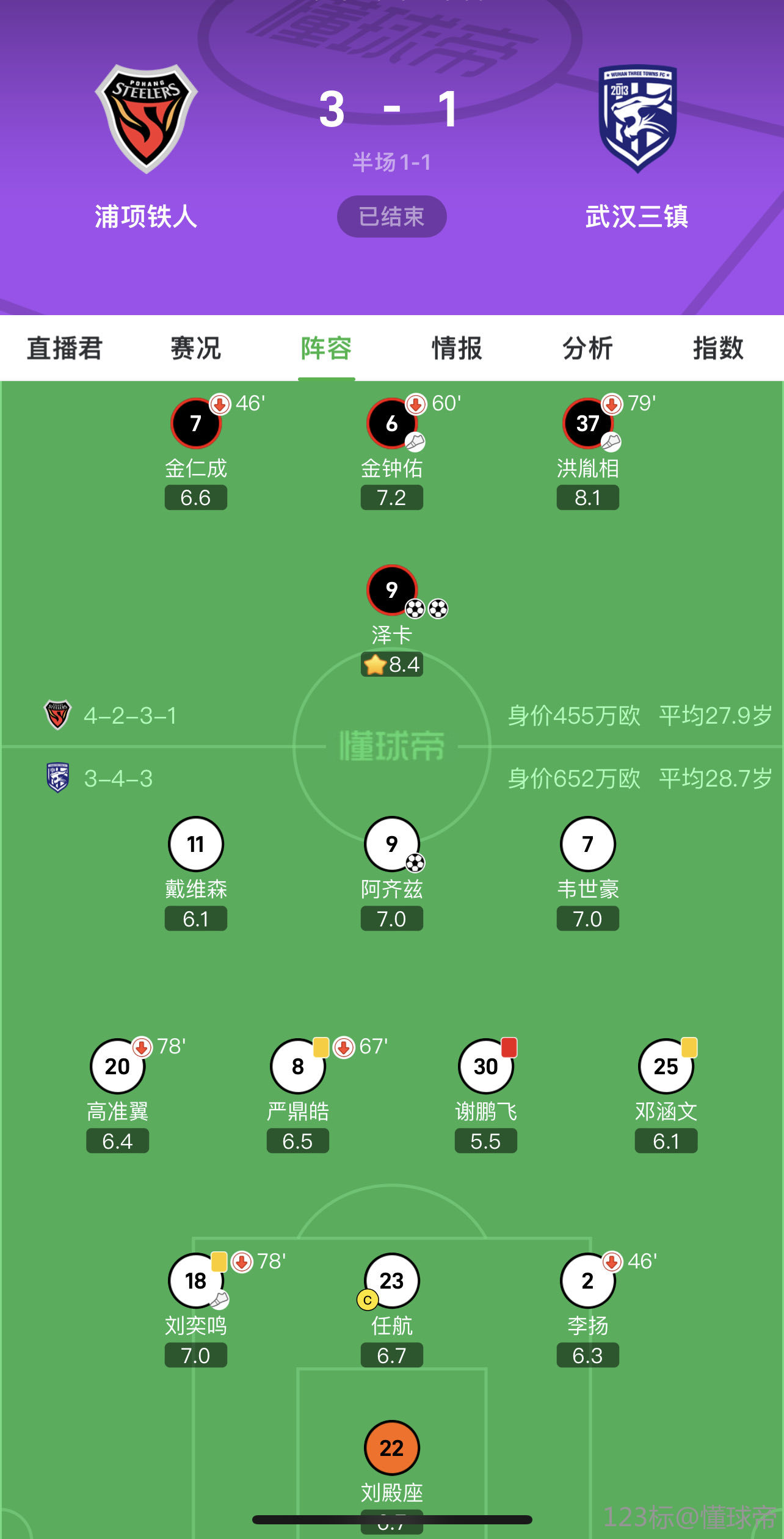Viewport: 784px width, 1539px height.
Task: Open 浦项铁人 team page
Action: coord(146,147)
